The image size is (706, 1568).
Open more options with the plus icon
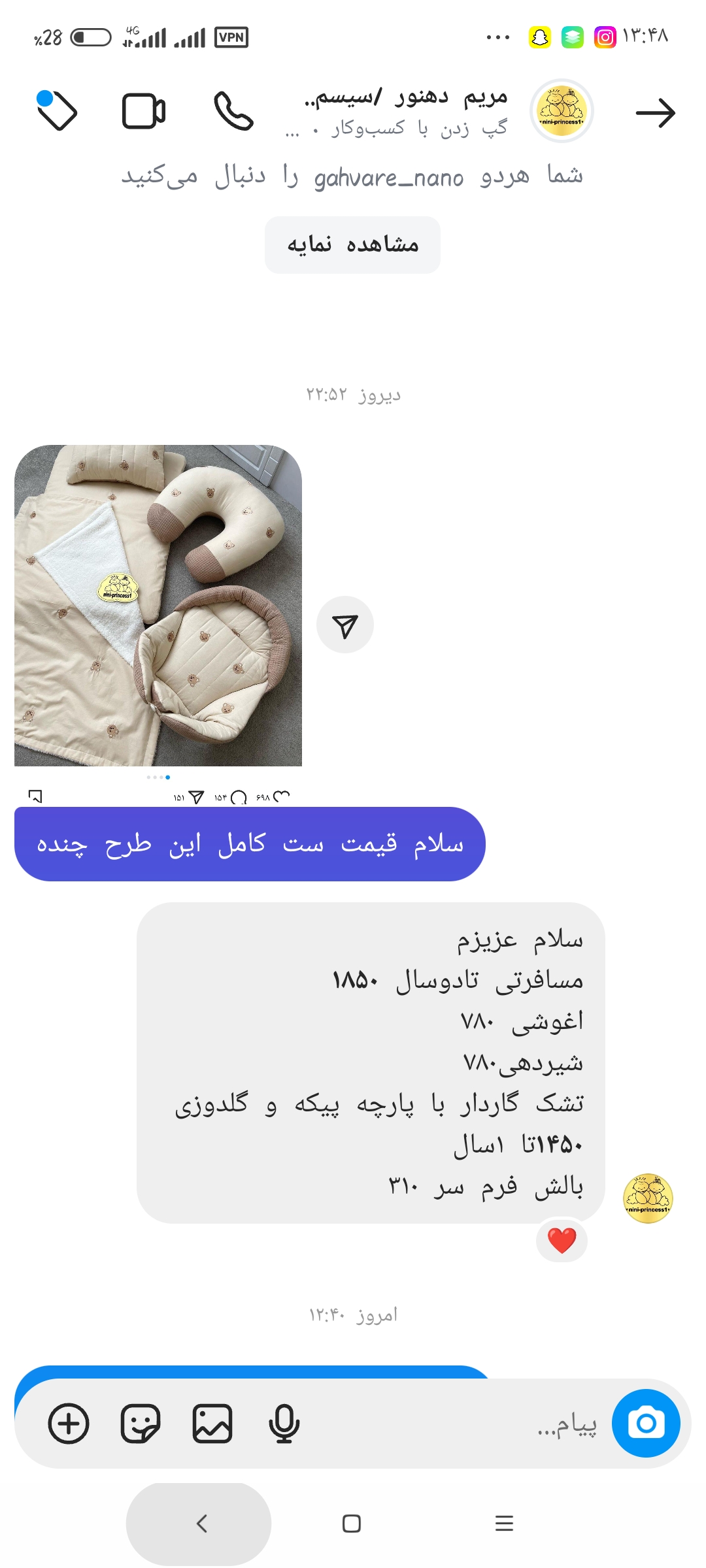[69, 1424]
